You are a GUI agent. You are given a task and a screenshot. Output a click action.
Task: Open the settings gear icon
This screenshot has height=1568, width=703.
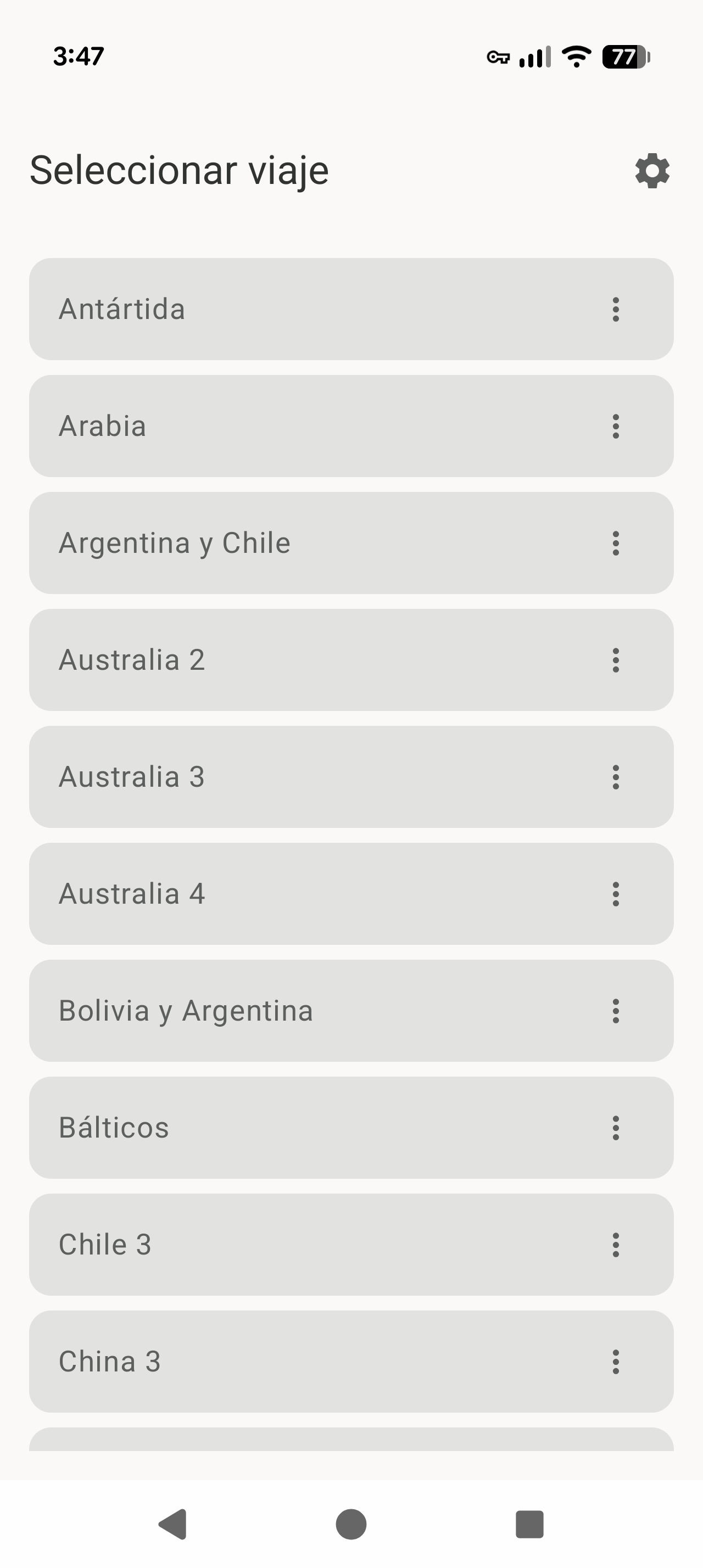(x=651, y=172)
